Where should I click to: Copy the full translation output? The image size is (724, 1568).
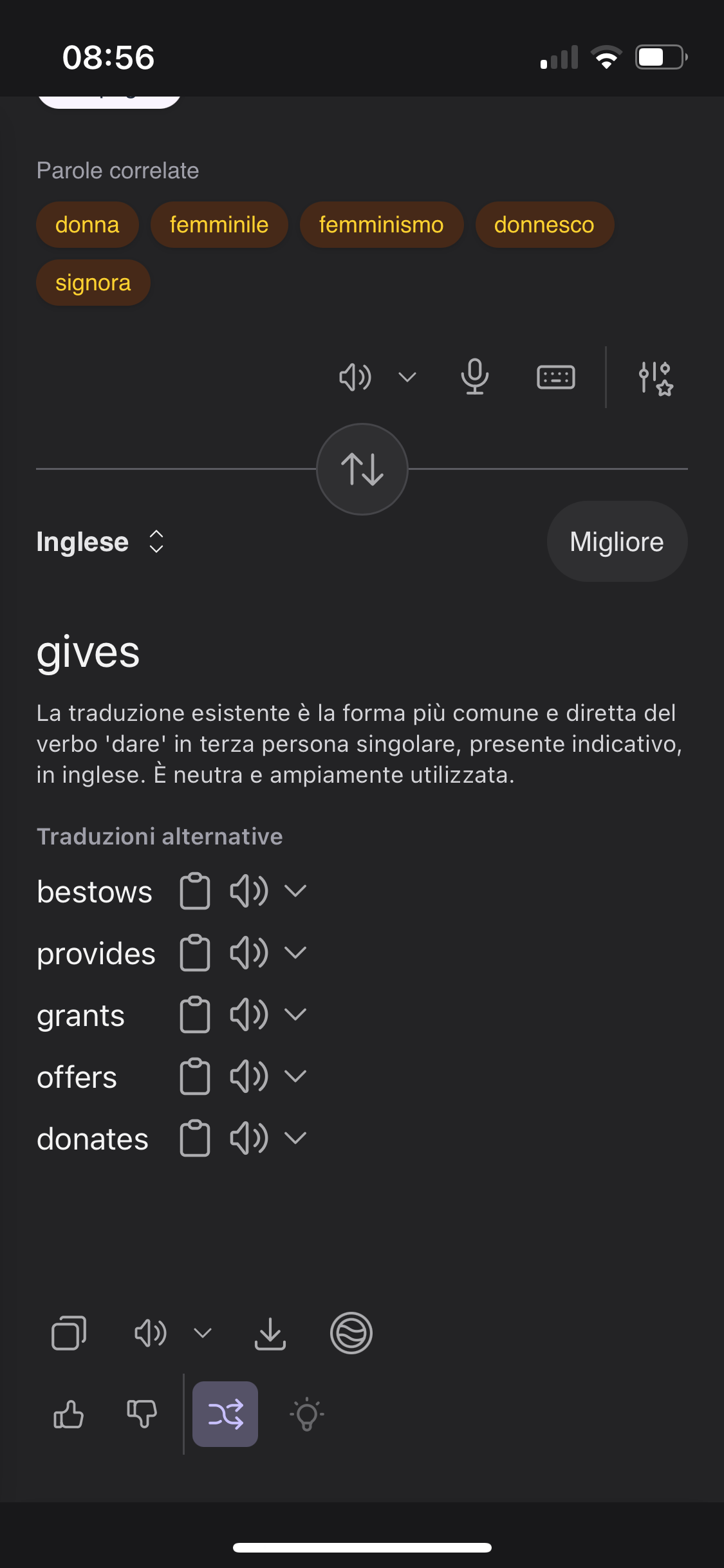click(69, 1333)
